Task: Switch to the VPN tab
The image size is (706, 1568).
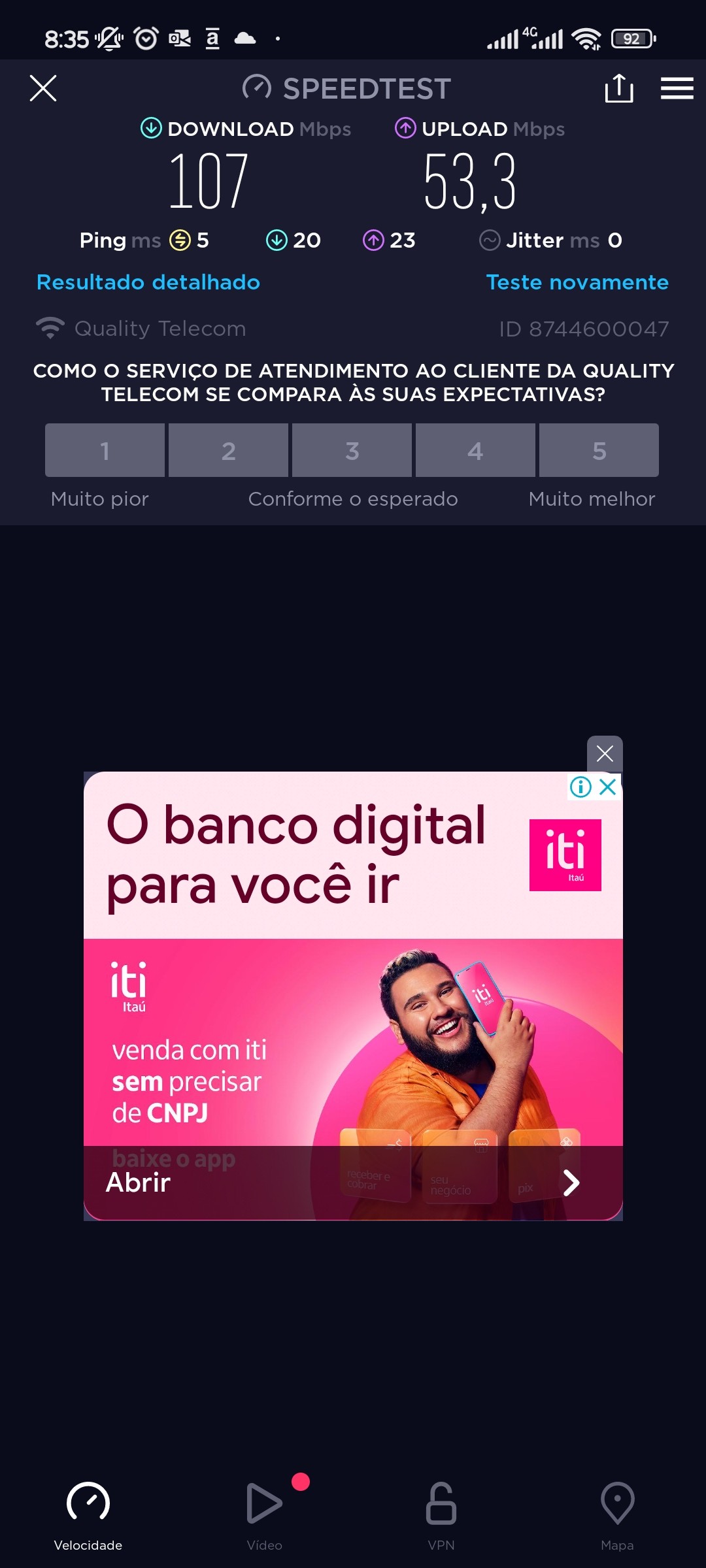Action: 441,1515
